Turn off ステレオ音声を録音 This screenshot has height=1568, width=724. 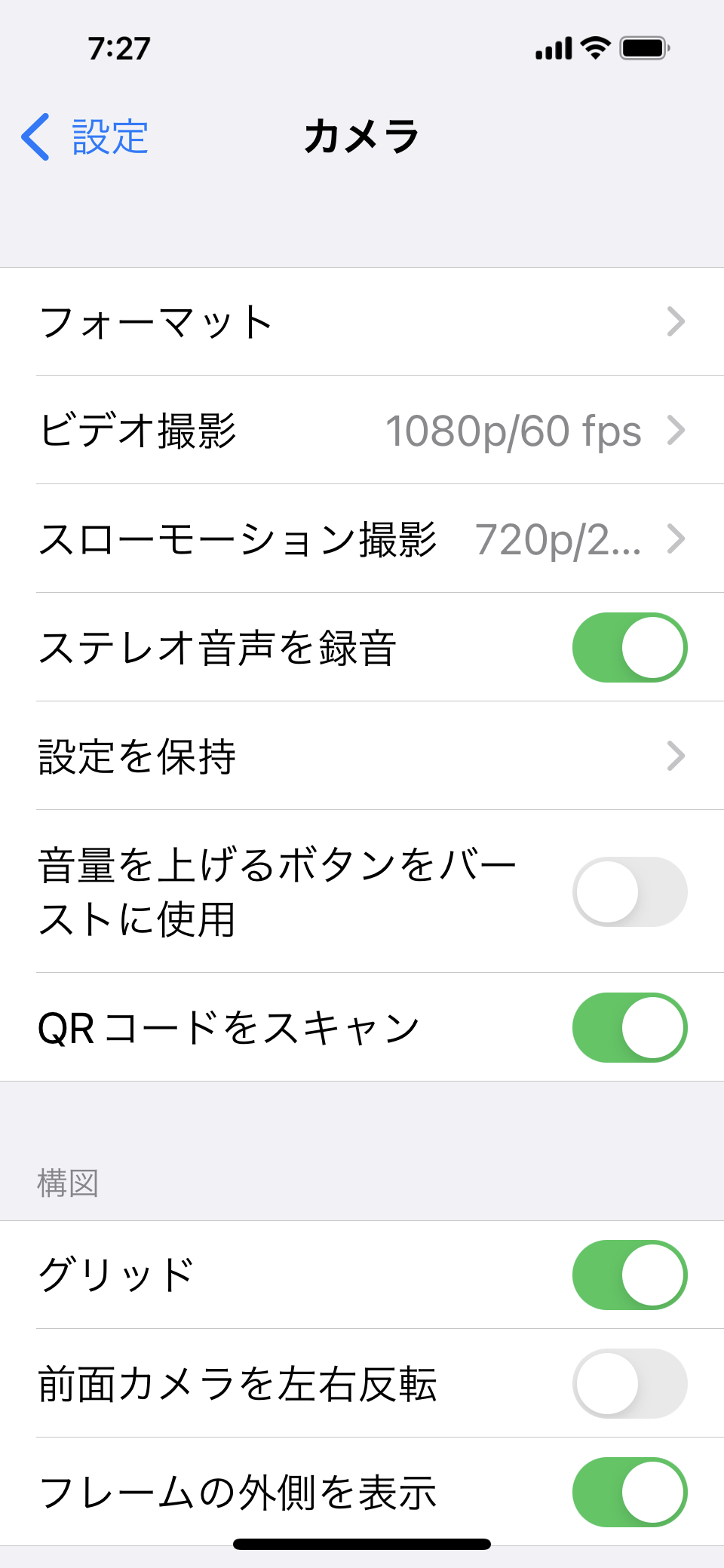630,647
